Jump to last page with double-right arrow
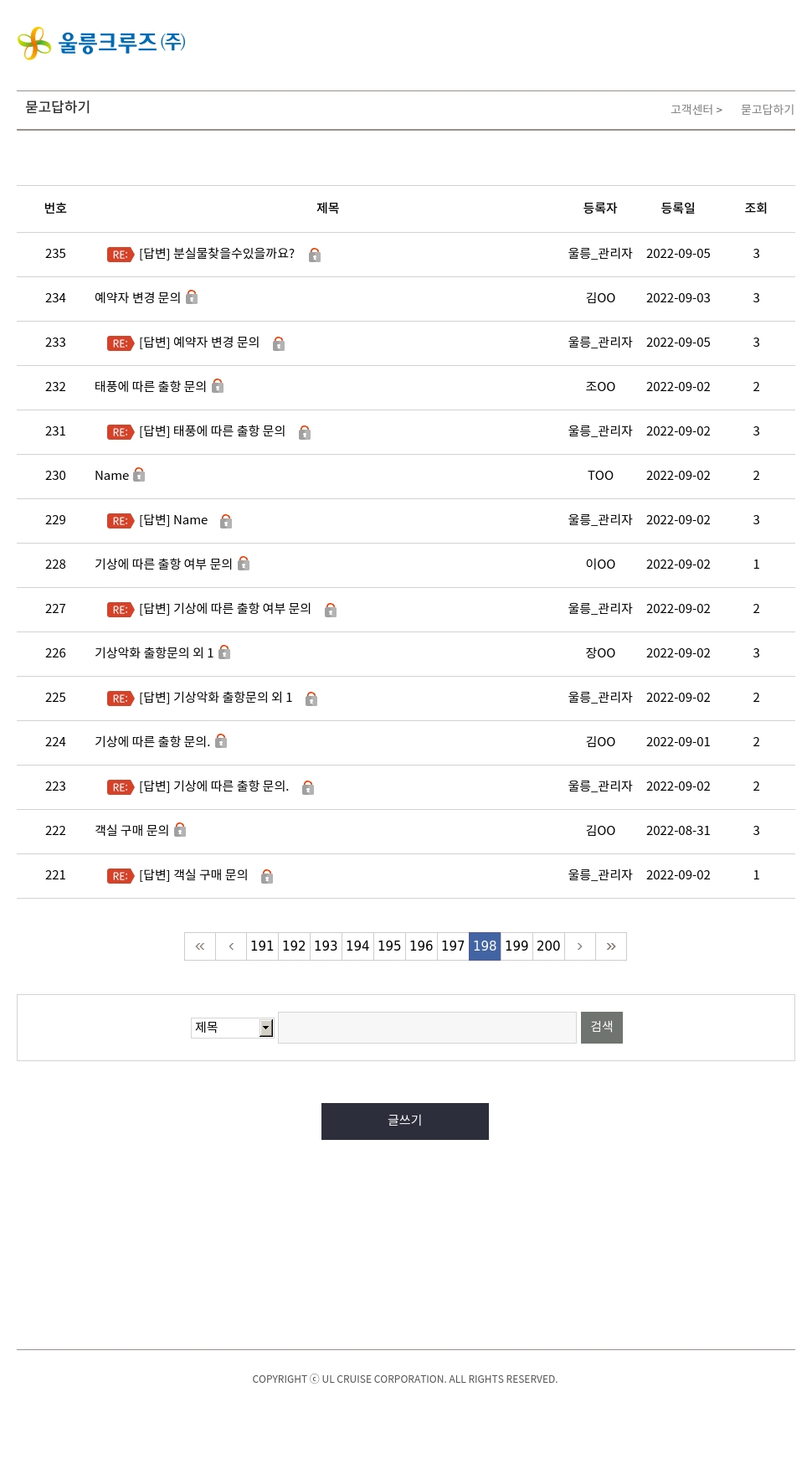The height and width of the screenshot is (1459, 812). coord(611,946)
